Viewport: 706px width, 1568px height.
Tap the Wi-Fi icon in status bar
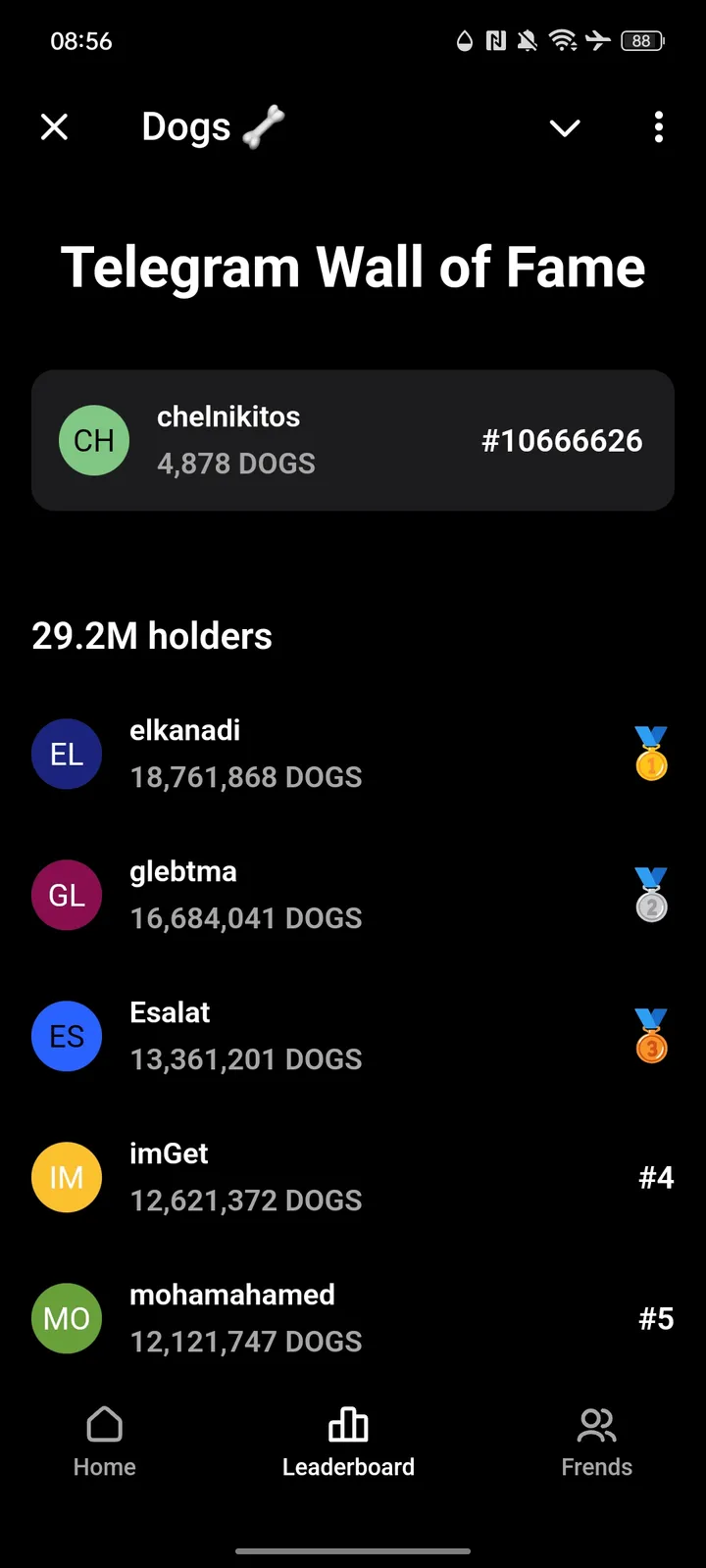[564, 40]
